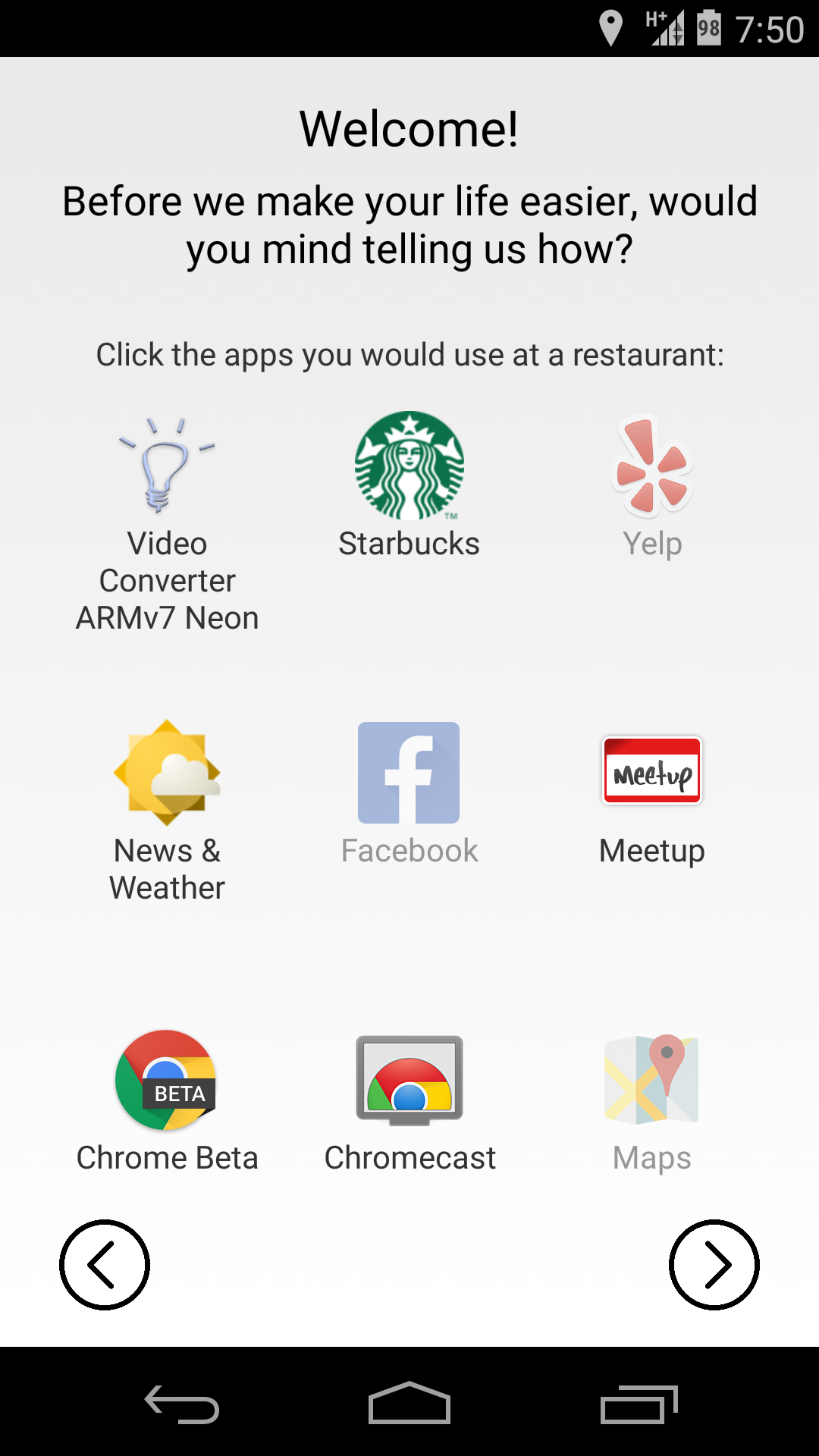Viewport: 819px width, 1456px height.
Task: Go to the previous page arrow
Action: [x=105, y=1264]
